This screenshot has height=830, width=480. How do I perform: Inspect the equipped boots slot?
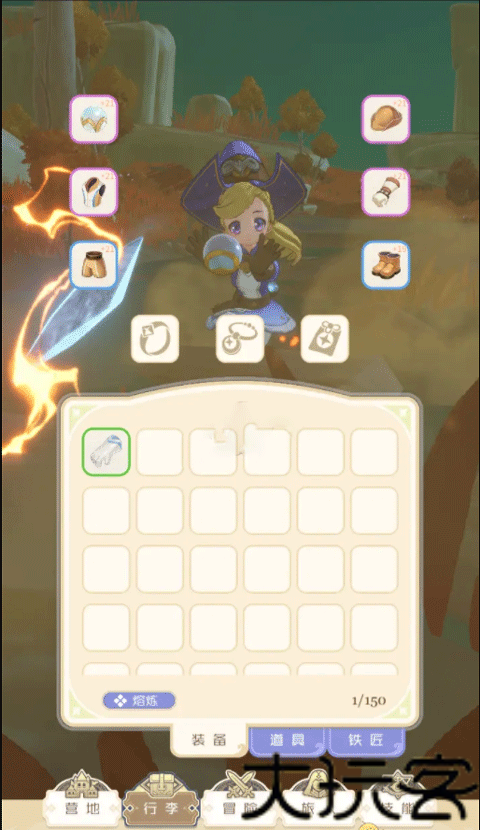click(x=385, y=265)
